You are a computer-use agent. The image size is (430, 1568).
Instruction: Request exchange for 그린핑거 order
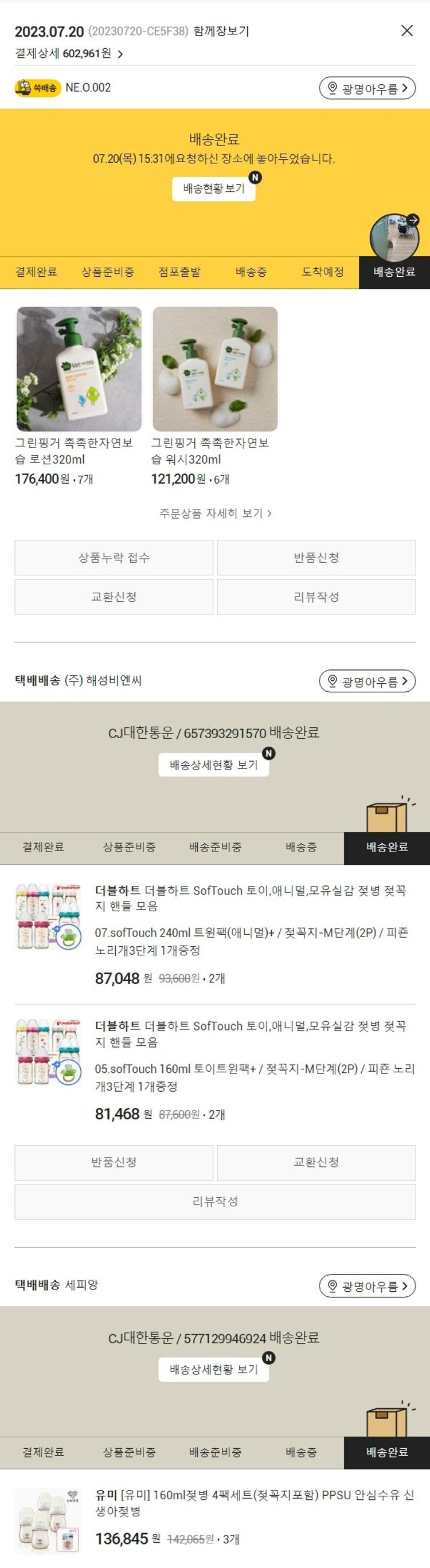tap(114, 597)
